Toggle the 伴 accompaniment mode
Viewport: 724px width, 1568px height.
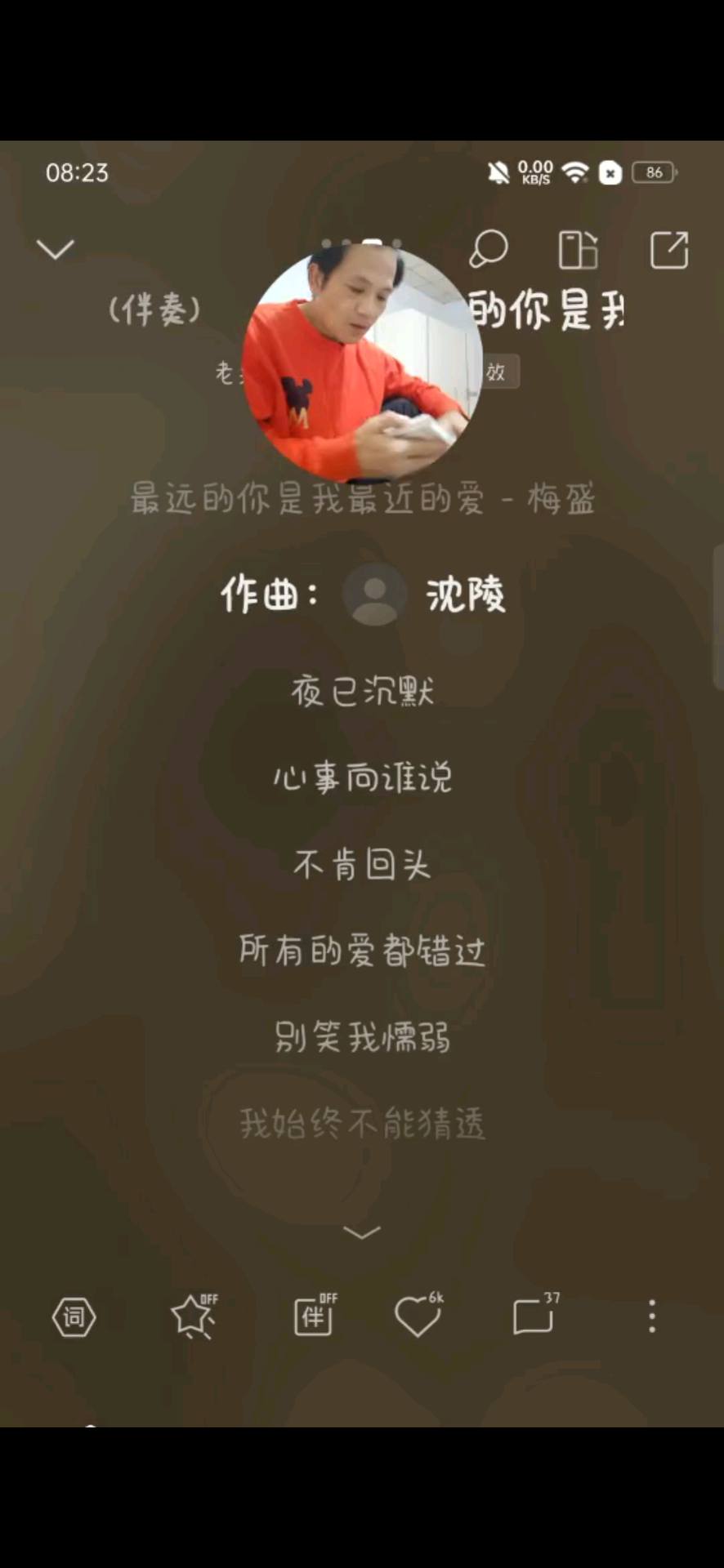click(314, 1316)
